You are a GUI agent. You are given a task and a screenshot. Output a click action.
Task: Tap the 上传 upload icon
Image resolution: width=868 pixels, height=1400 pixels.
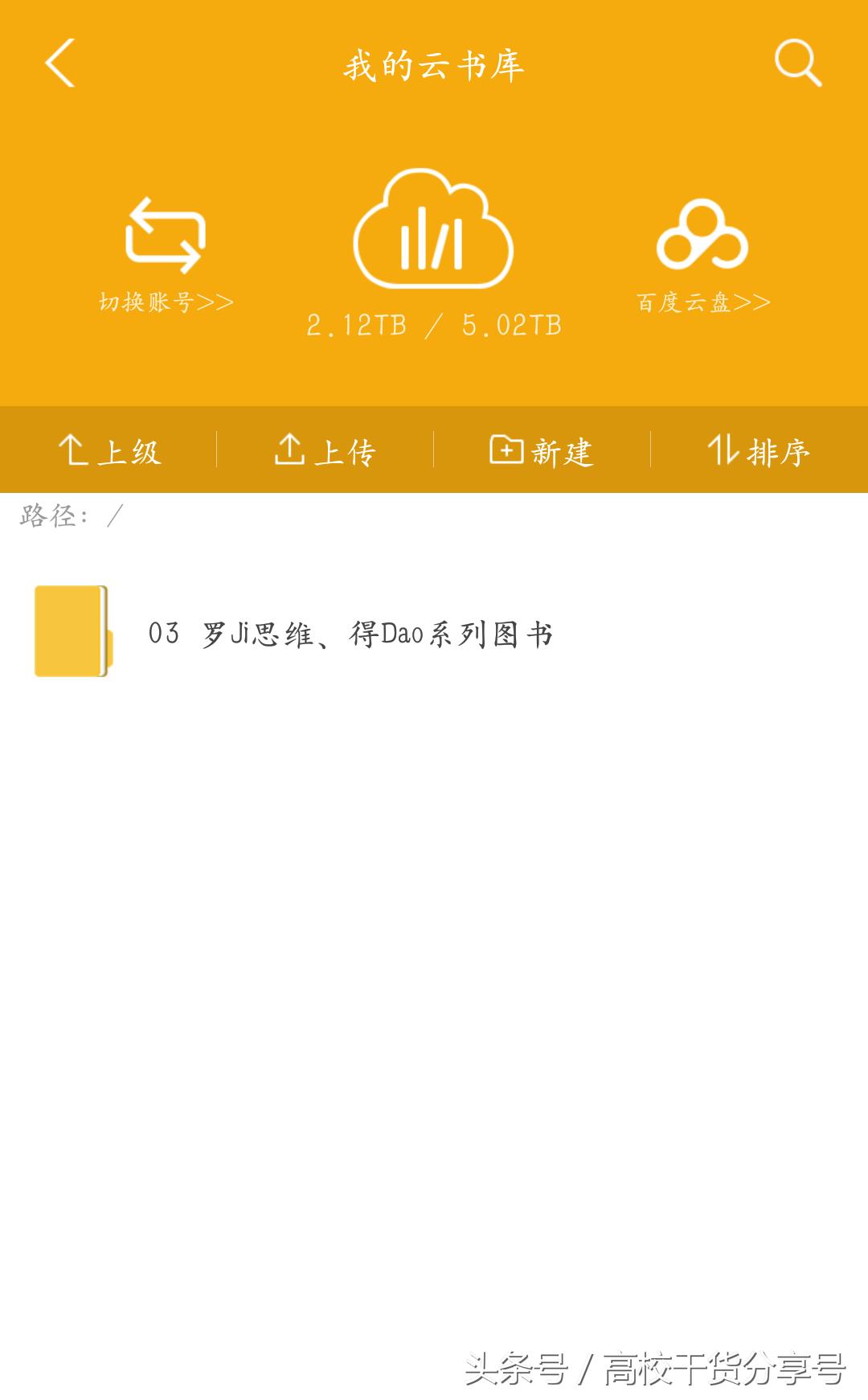click(291, 450)
